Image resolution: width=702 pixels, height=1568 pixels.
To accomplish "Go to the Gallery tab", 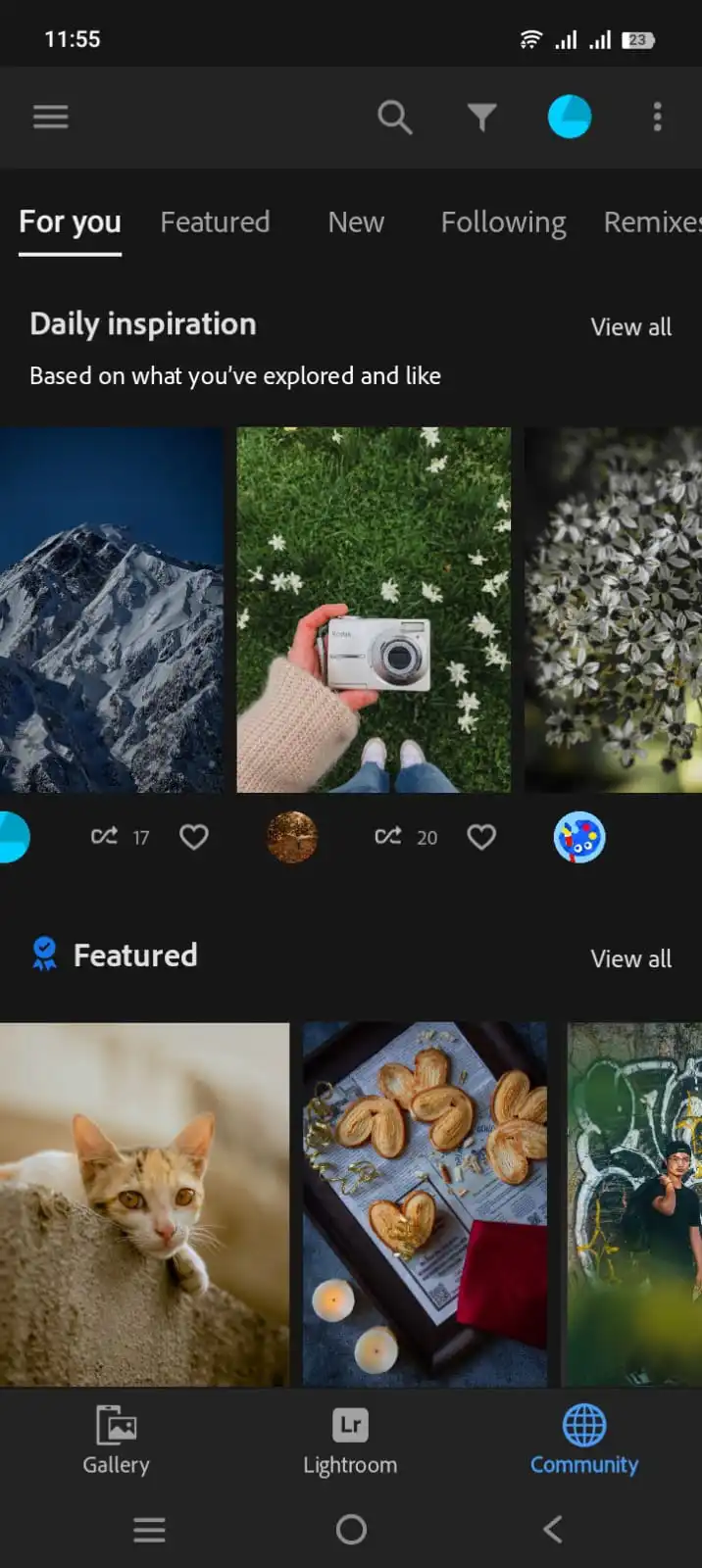I will [x=116, y=1440].
